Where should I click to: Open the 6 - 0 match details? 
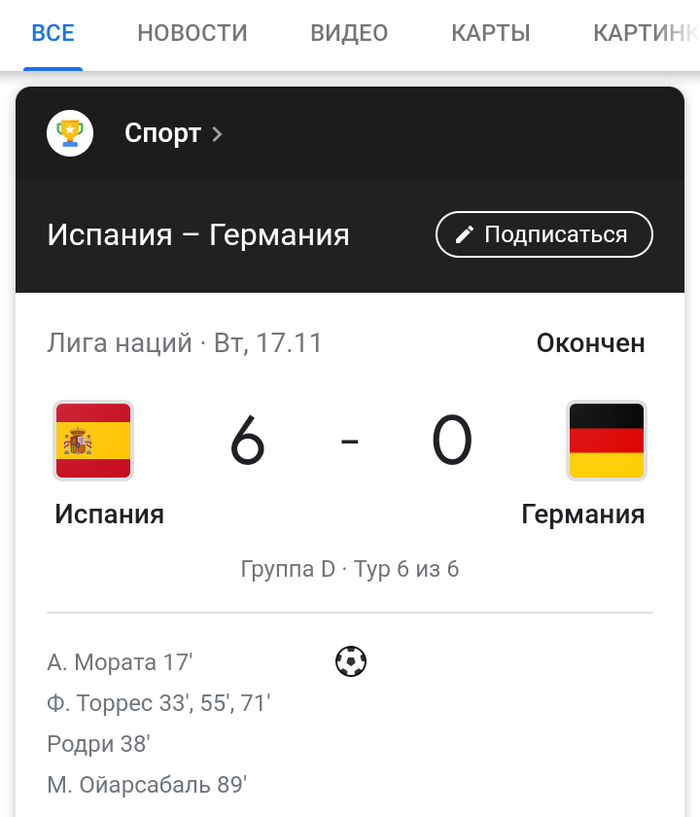[x=350, y=441]
